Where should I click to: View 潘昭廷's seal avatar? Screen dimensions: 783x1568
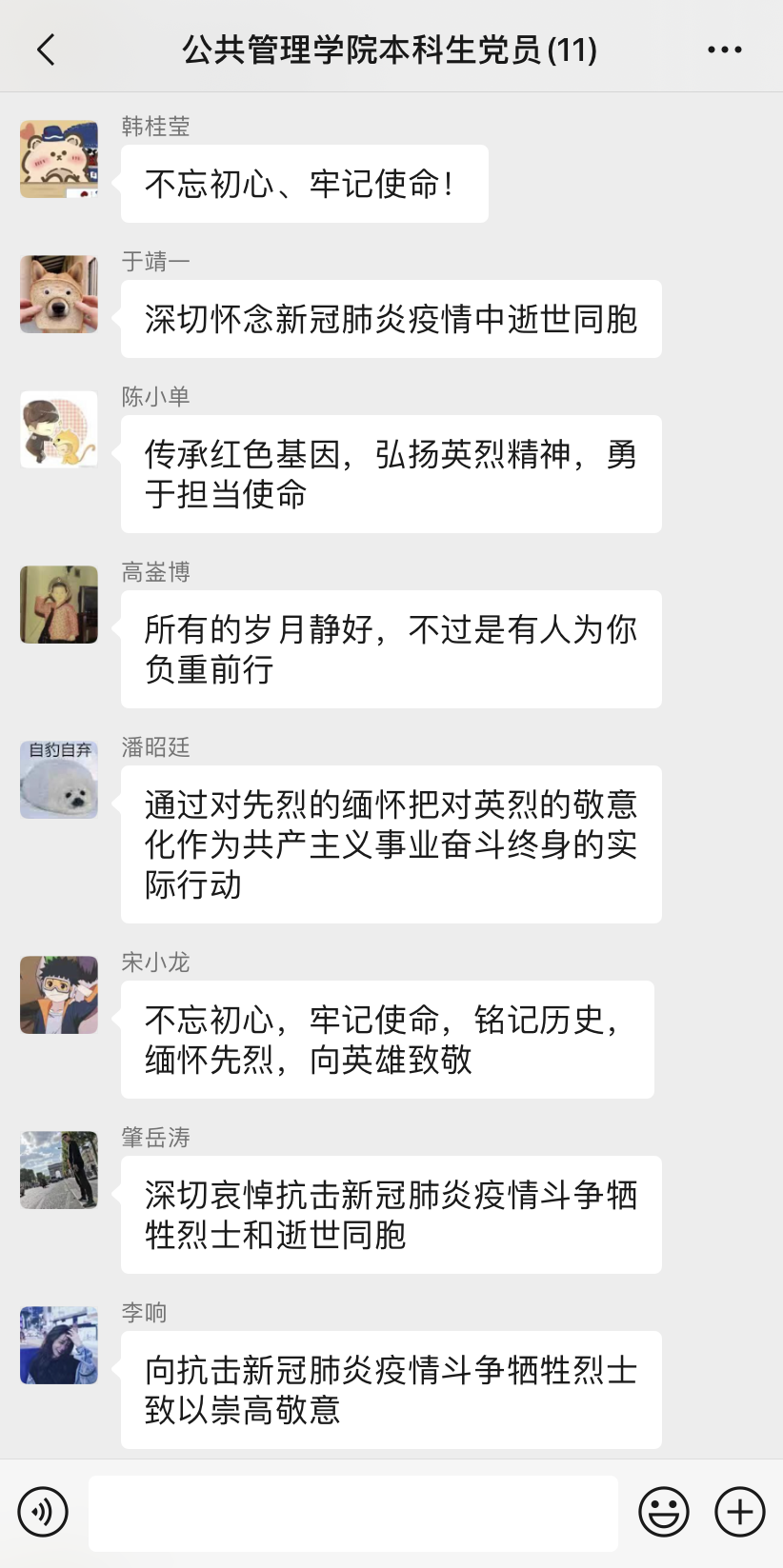click(x=58, y=780)
